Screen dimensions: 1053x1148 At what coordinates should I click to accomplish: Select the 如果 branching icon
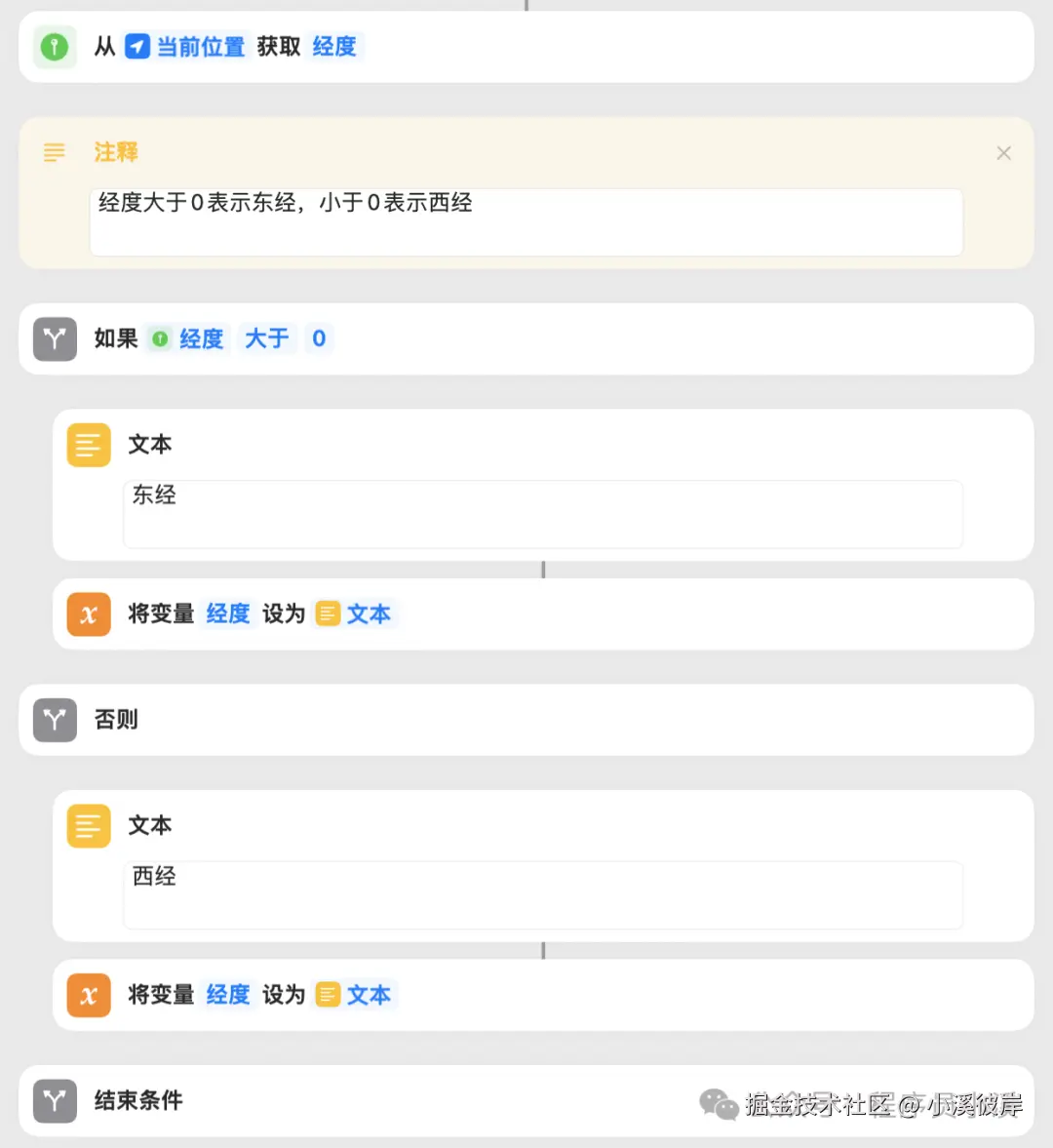click(x=55, y=338)
